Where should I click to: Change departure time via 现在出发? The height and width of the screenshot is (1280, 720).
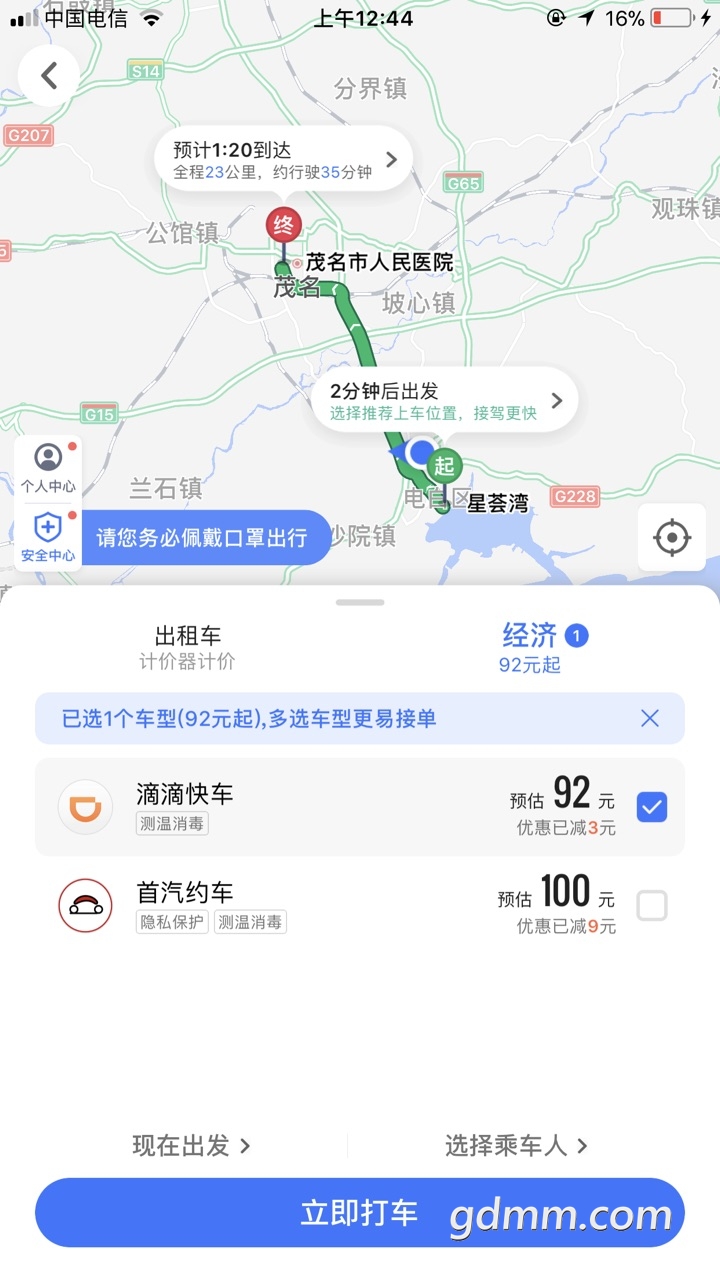tap(191, 1146)
